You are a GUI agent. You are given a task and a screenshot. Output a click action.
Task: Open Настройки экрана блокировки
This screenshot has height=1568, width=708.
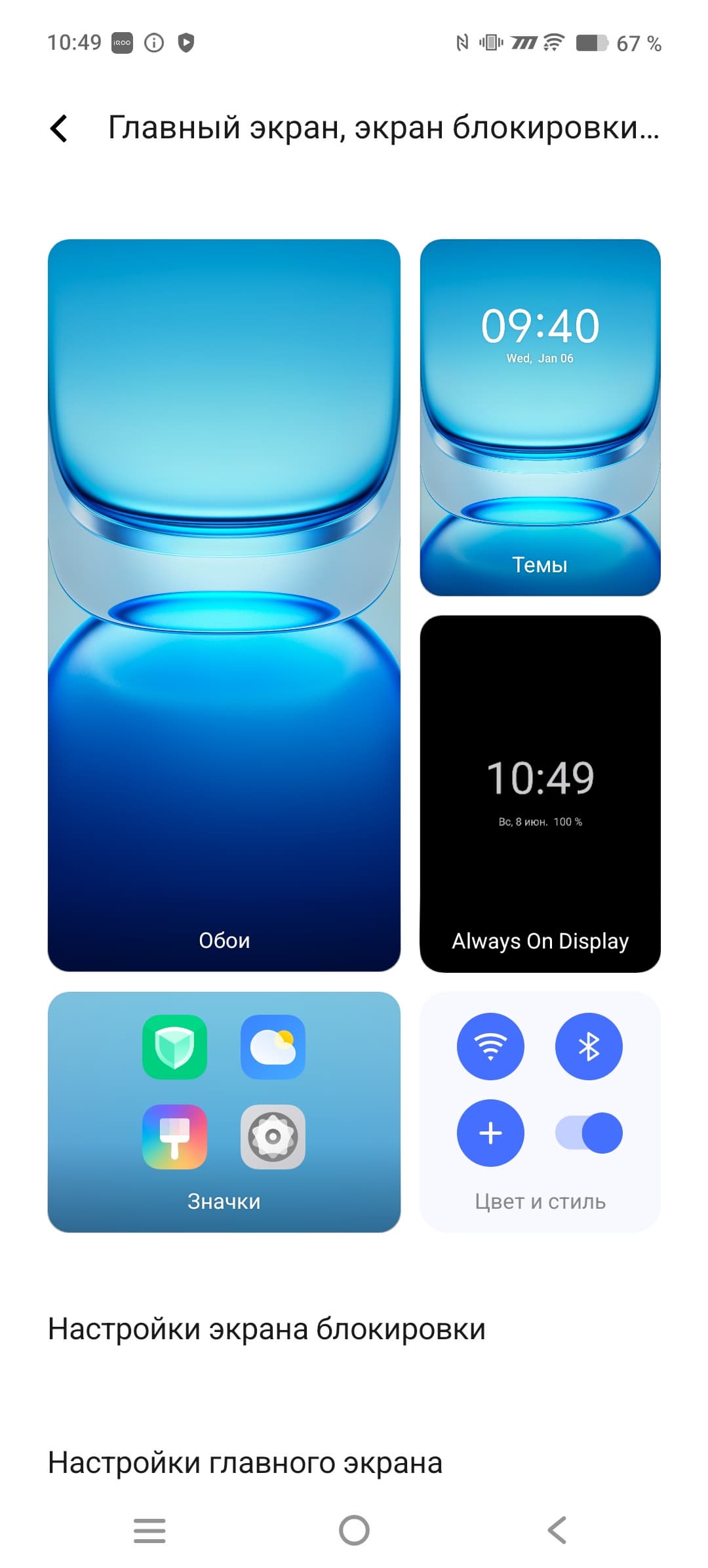(267, 1329)
